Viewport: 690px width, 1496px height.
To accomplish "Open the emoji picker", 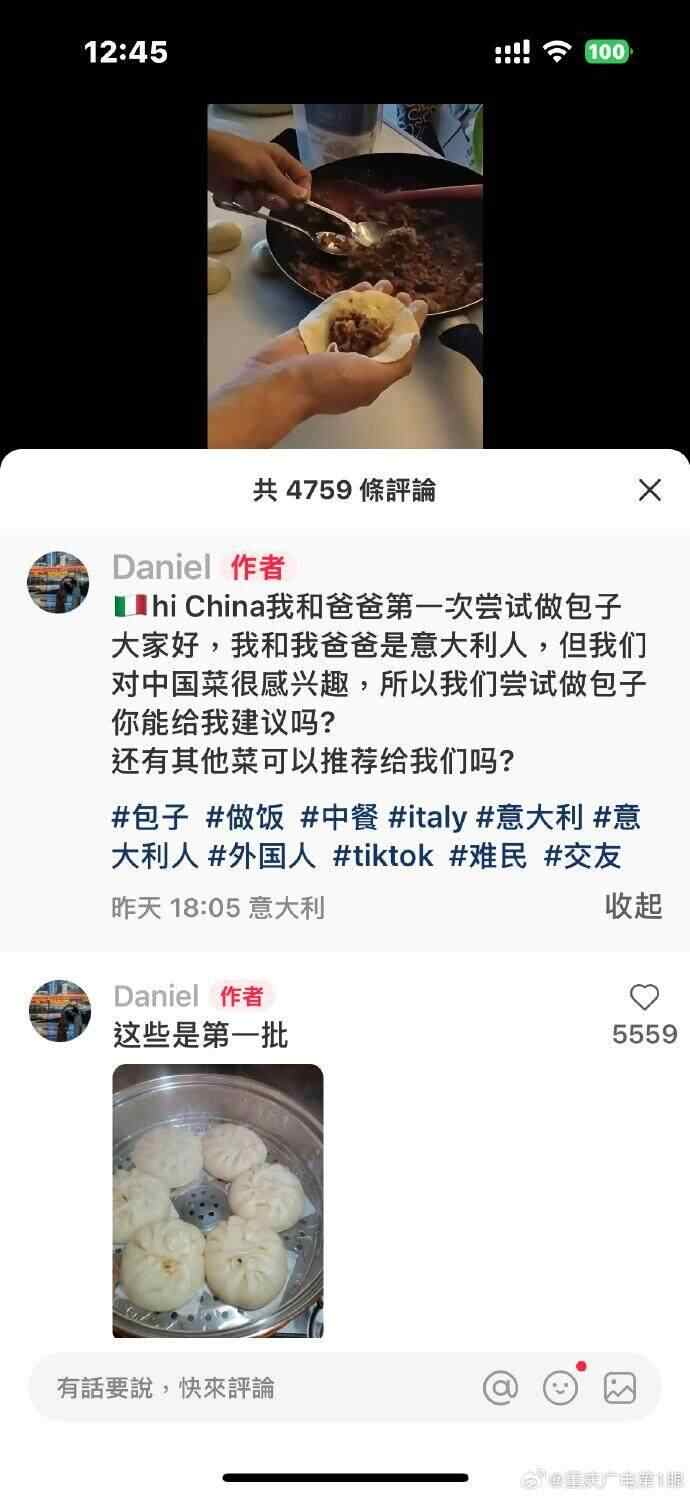I will [561, 1388].
